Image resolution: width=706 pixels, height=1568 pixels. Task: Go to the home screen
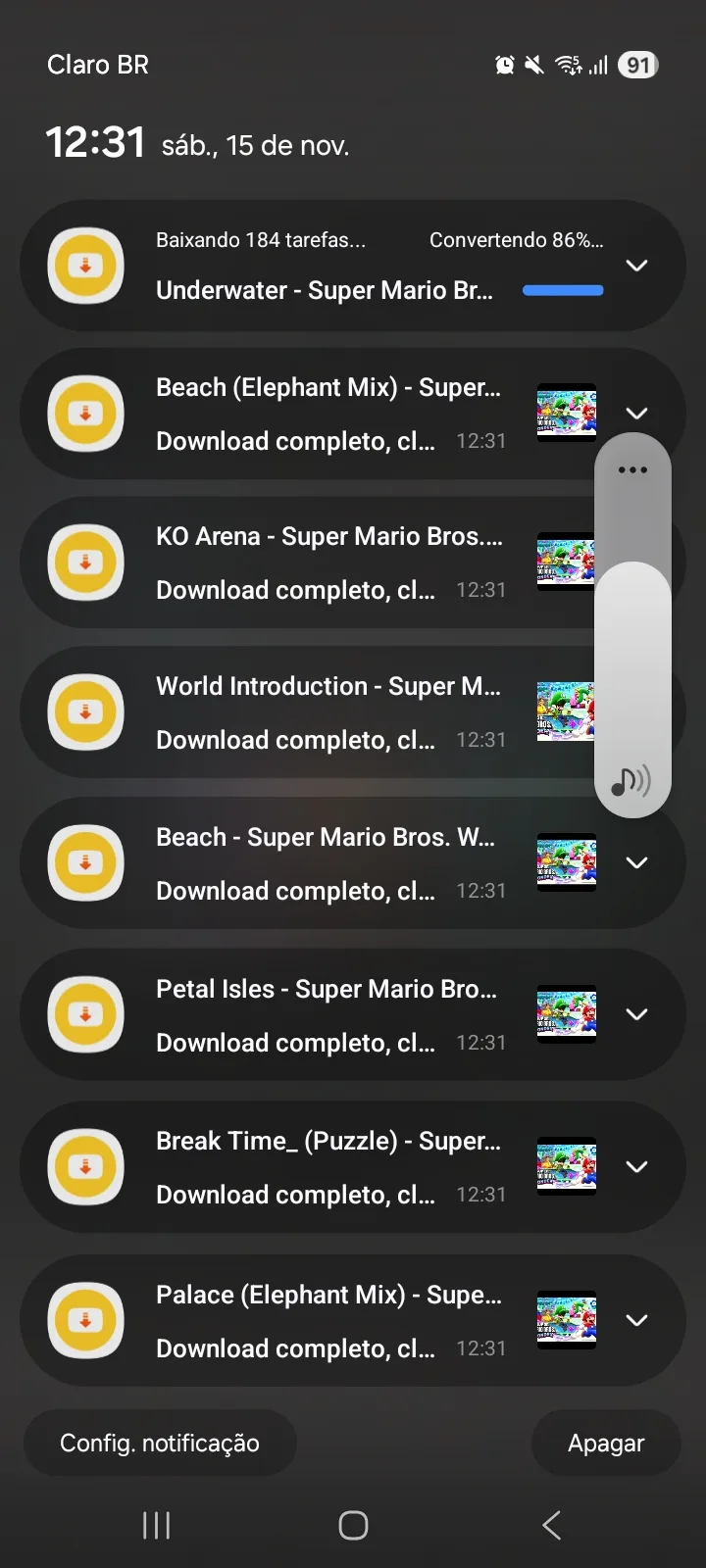point(353,1525)
